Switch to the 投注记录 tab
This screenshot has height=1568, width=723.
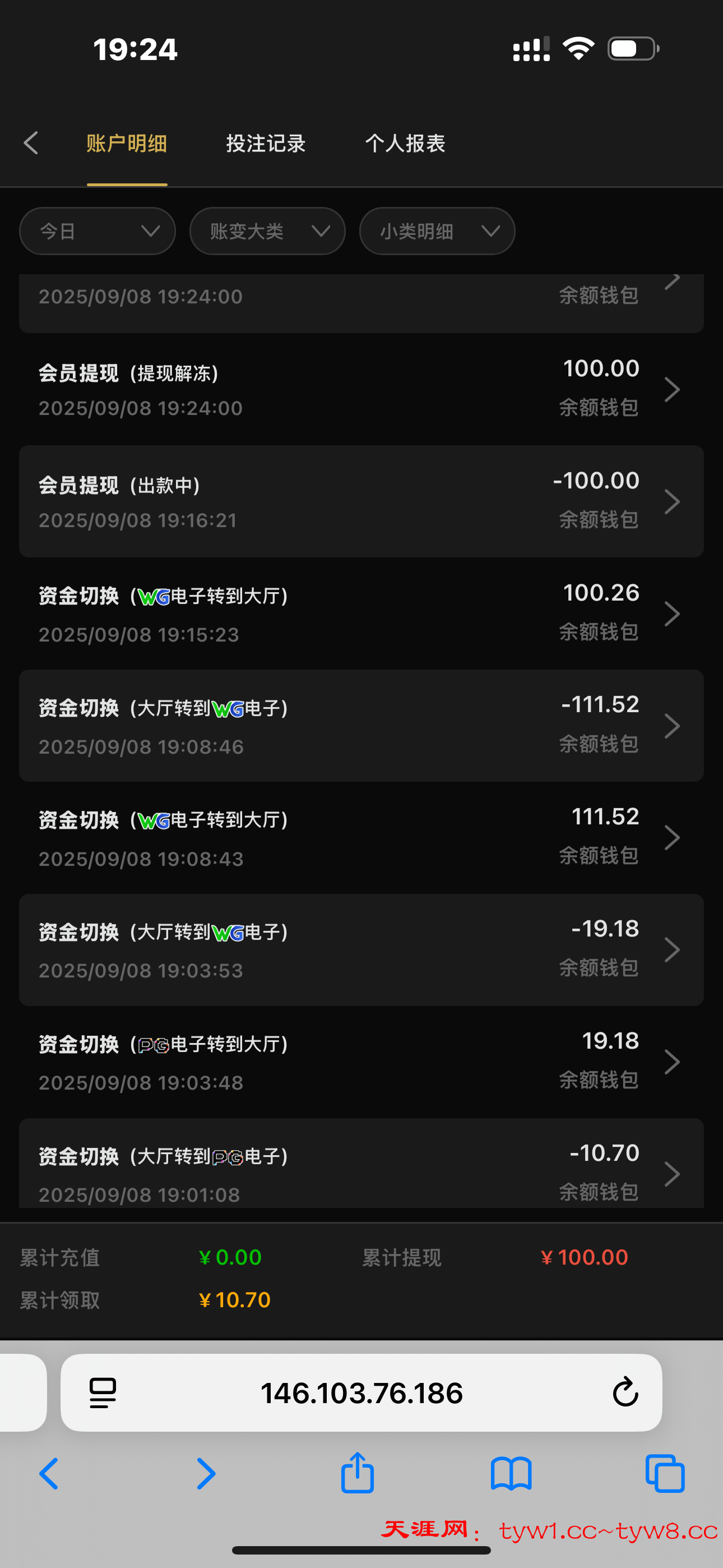coord(265,144)
